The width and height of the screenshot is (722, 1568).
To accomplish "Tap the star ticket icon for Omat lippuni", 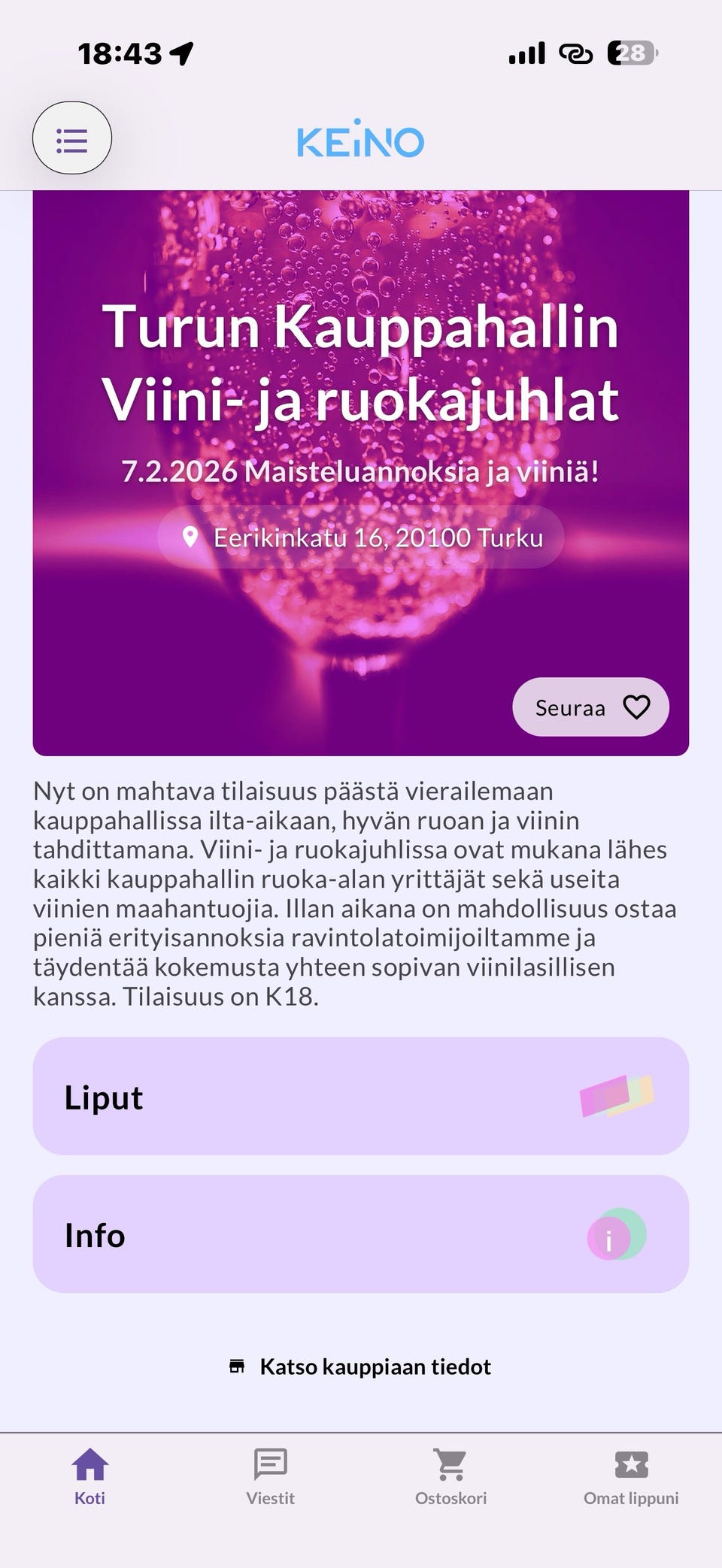I will pyautogui.click(x=632, y=1460).
